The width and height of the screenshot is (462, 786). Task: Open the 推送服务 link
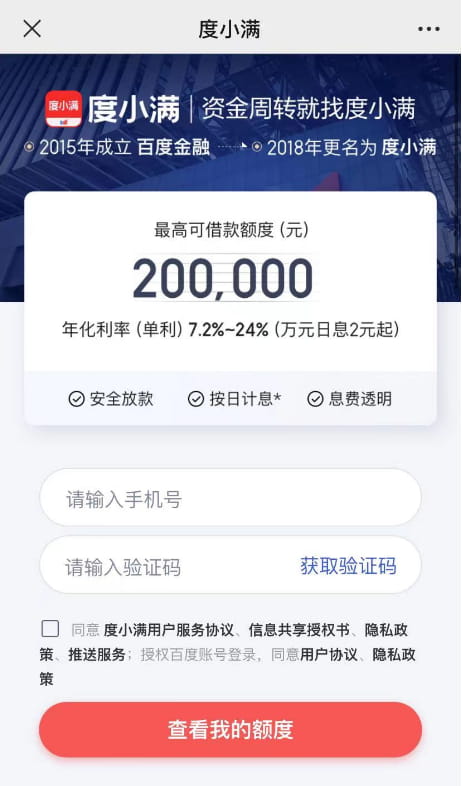coord(97,654)
